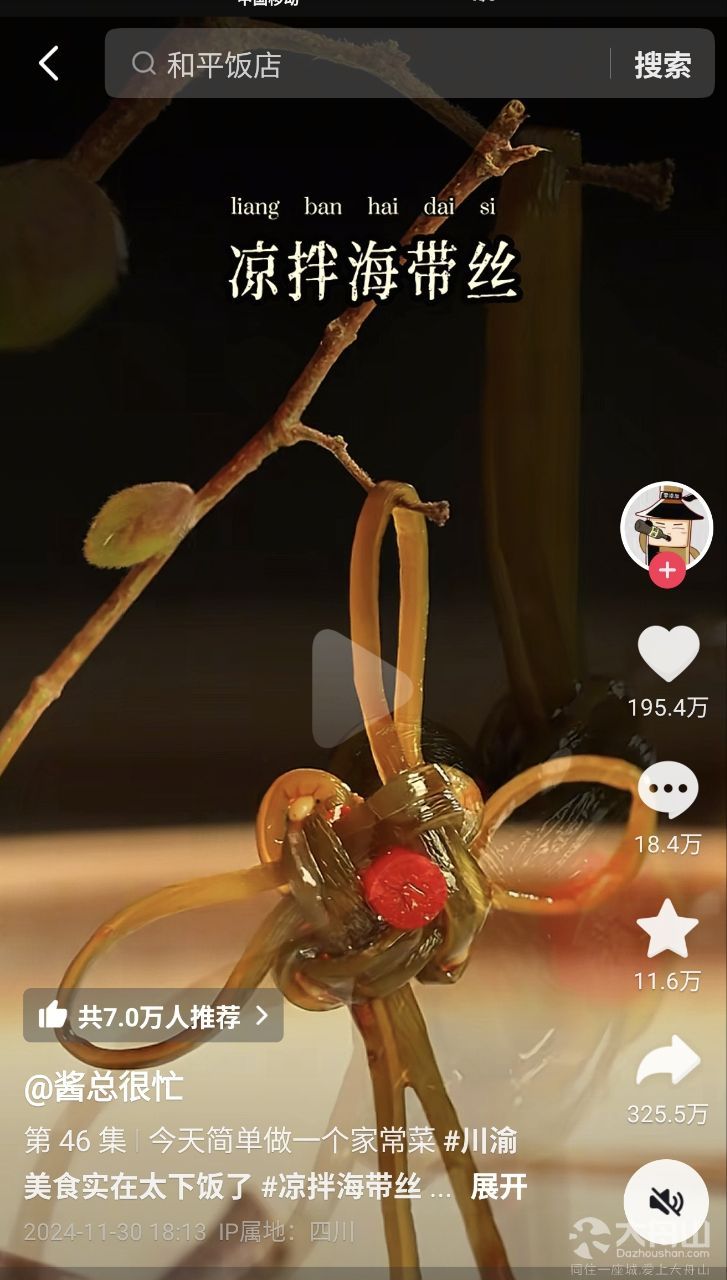The height and width of the screenshot is (1280, 727).
Task: Save the video to favorites with the star
Action: tap(668, 928)
